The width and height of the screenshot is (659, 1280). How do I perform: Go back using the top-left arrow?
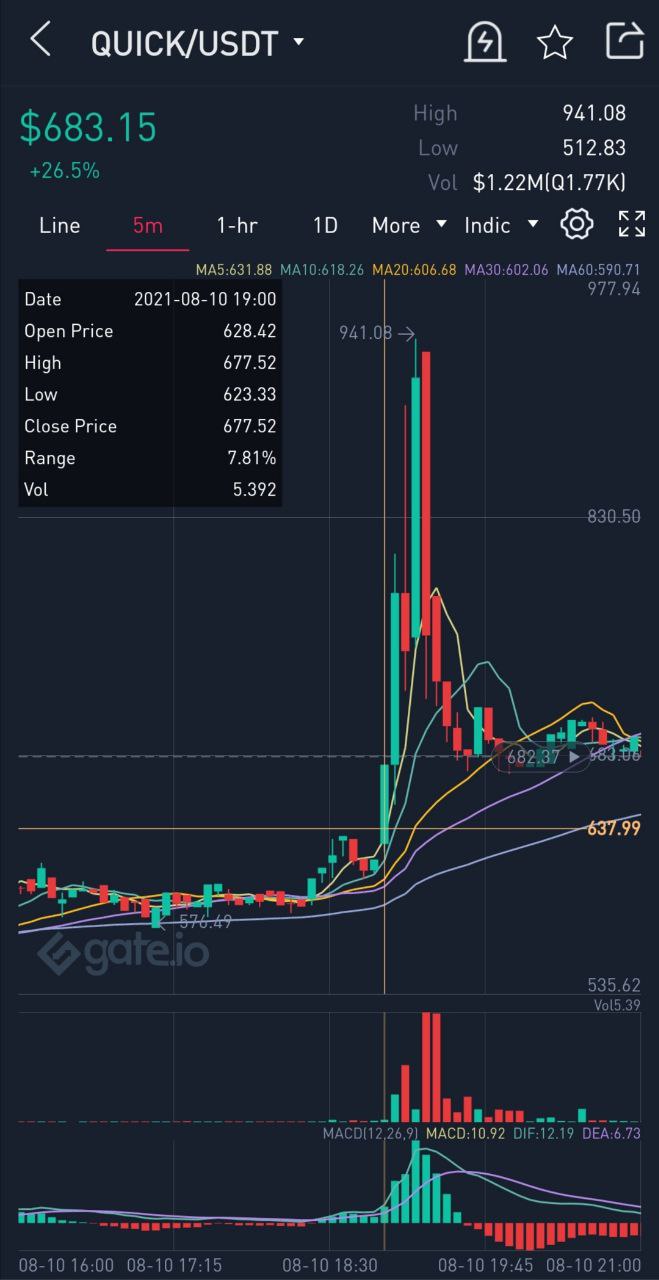point(40,42)
